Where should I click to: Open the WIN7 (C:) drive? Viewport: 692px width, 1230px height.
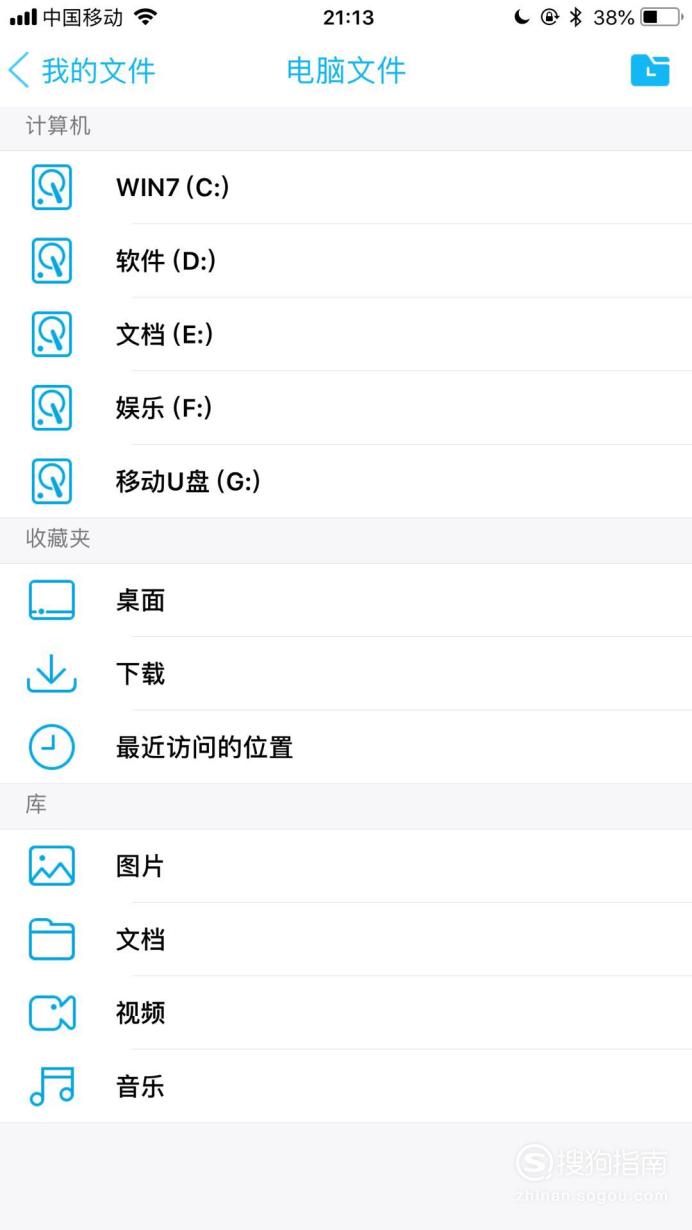pos(346,187)
